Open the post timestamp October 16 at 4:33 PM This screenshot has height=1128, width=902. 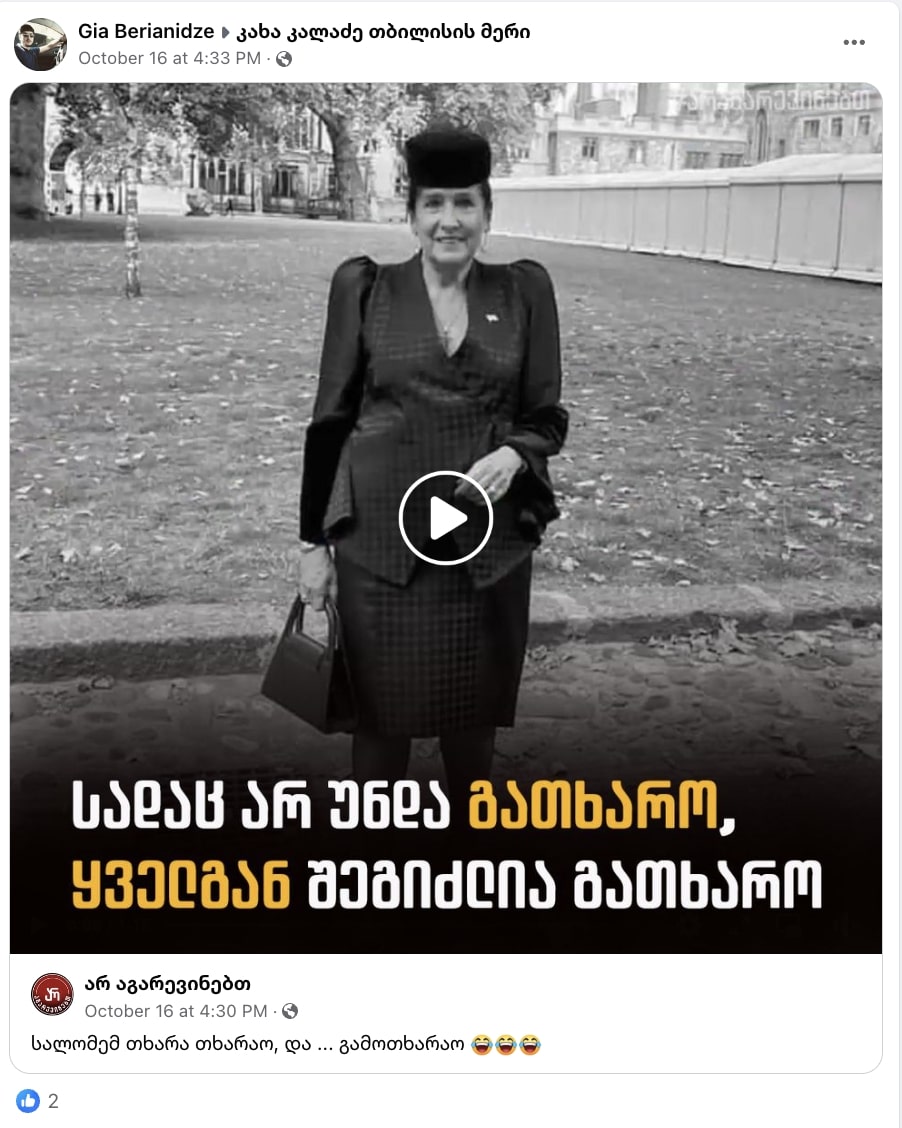tap(169, 58)
